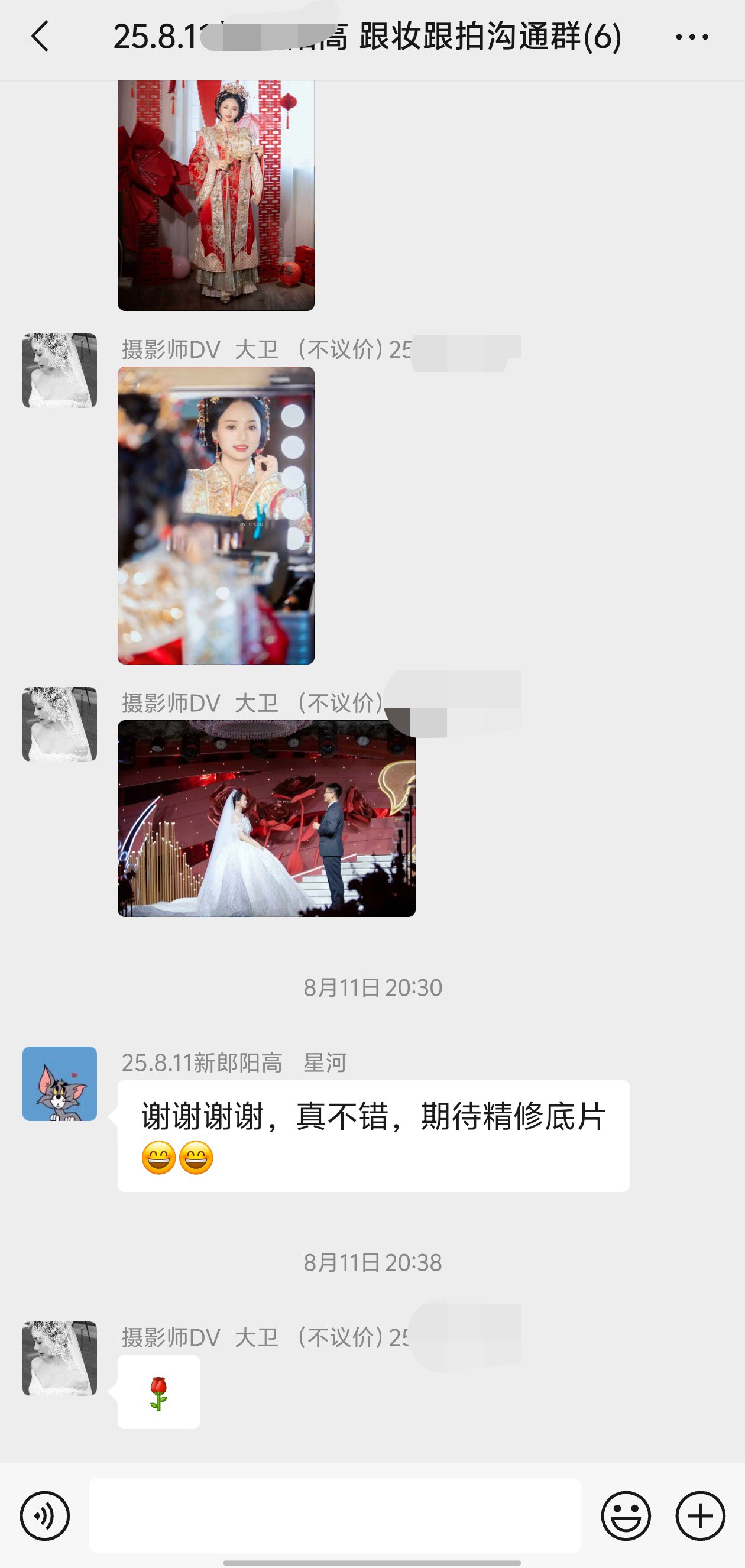Open the plus attachments menu
The image size is (745, 1568).
[700, 1515]
